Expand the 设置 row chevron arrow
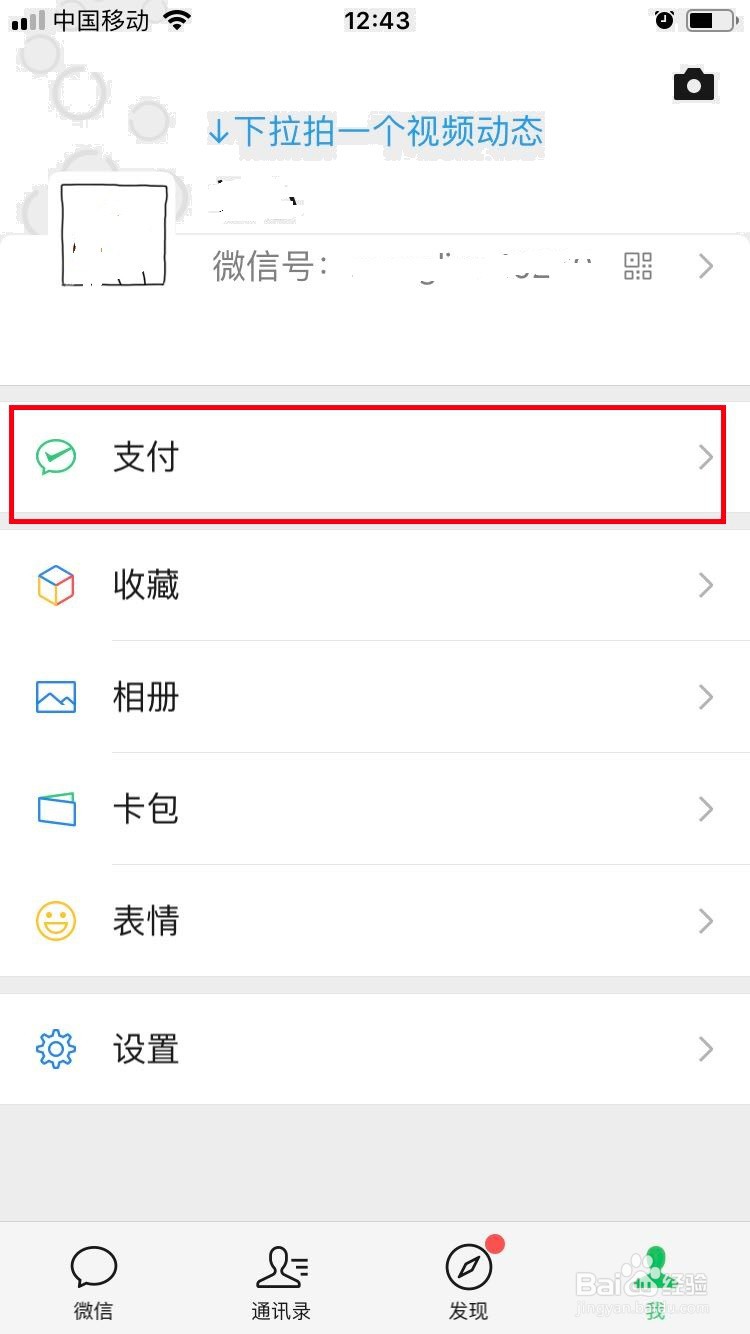The width and height of the screenshot is (750, 1334). coord(706,1049)
